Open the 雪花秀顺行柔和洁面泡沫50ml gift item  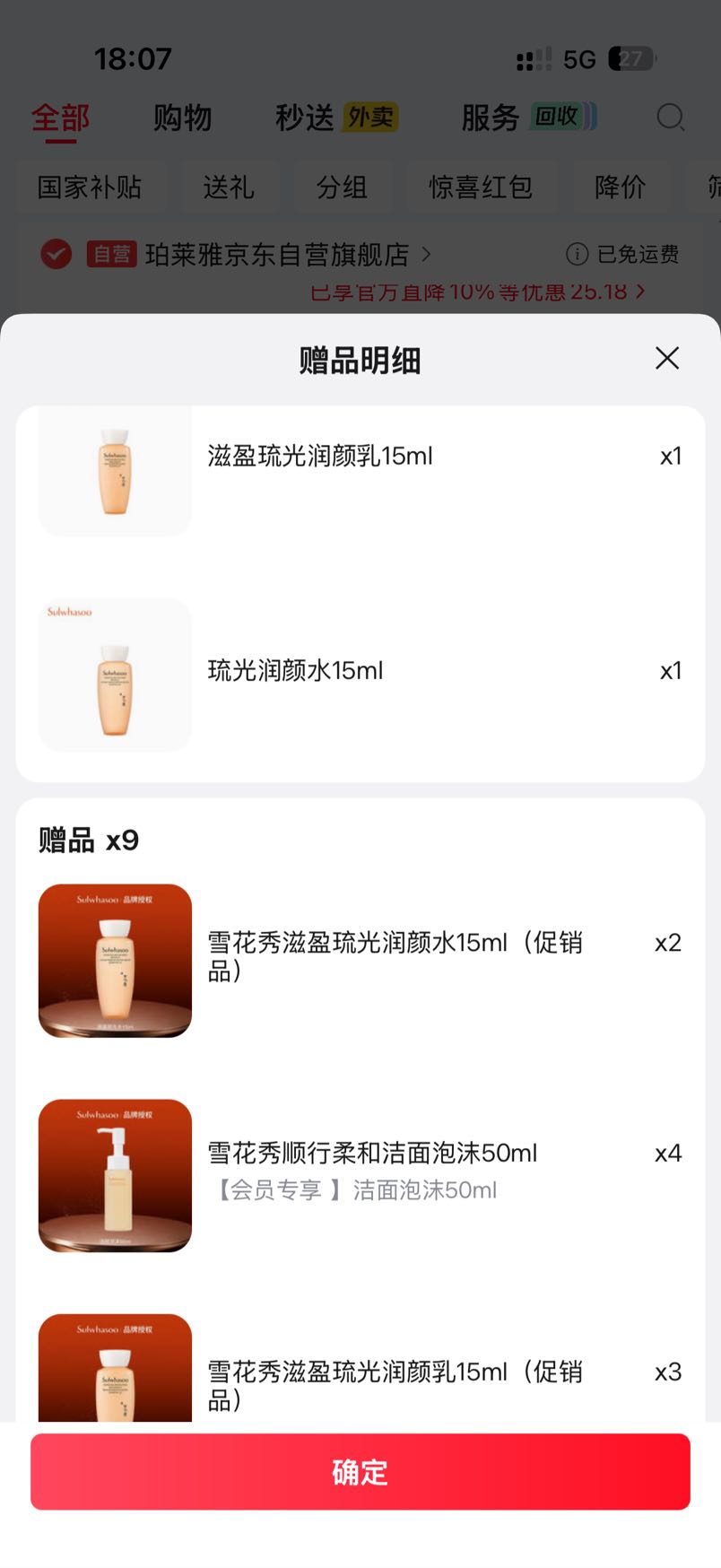[360, 1175]
